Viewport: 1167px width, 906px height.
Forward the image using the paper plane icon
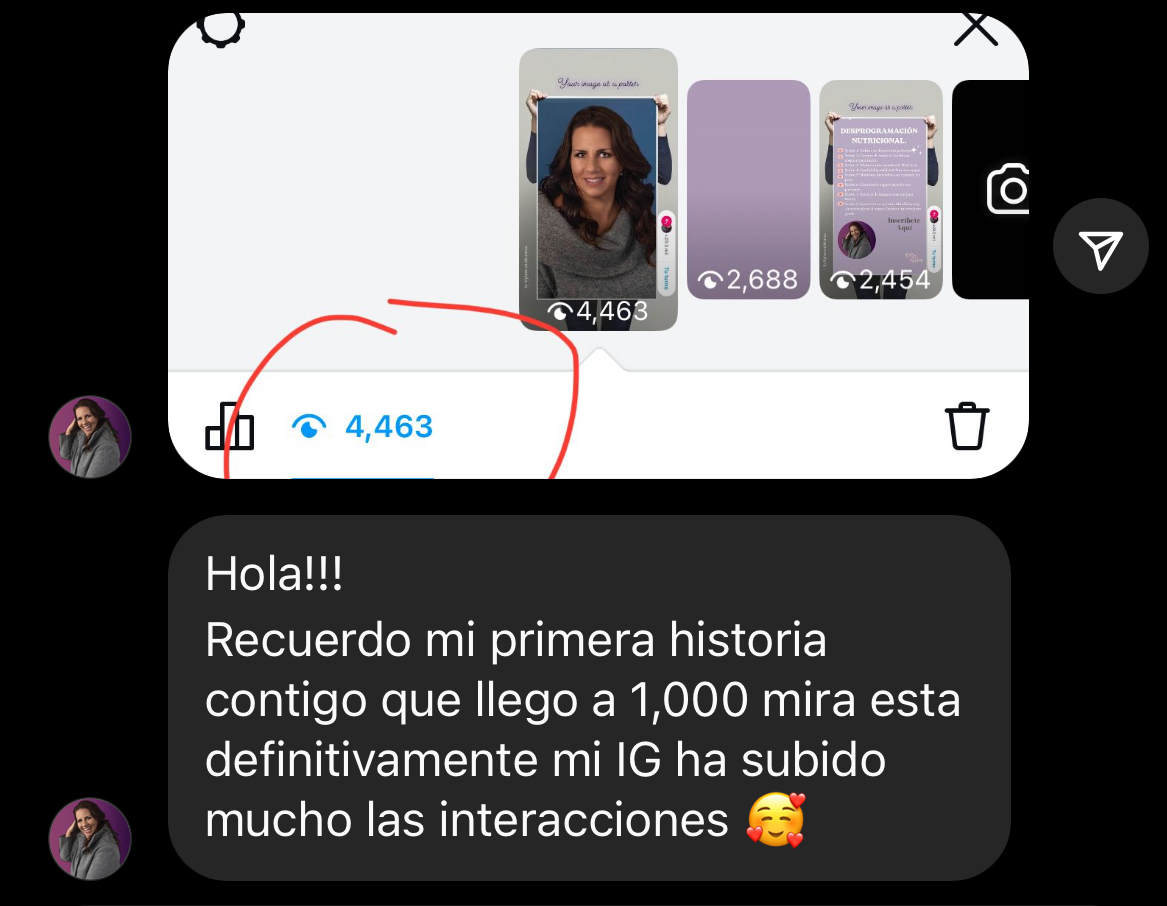(1101, 247)
